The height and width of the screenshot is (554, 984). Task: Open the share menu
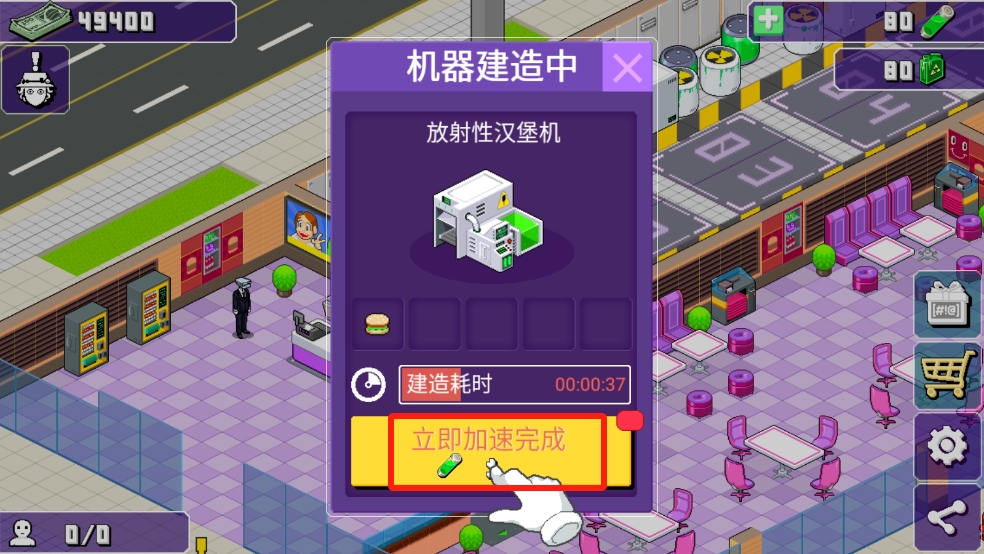pyautogui.click(x=948, y=517)
